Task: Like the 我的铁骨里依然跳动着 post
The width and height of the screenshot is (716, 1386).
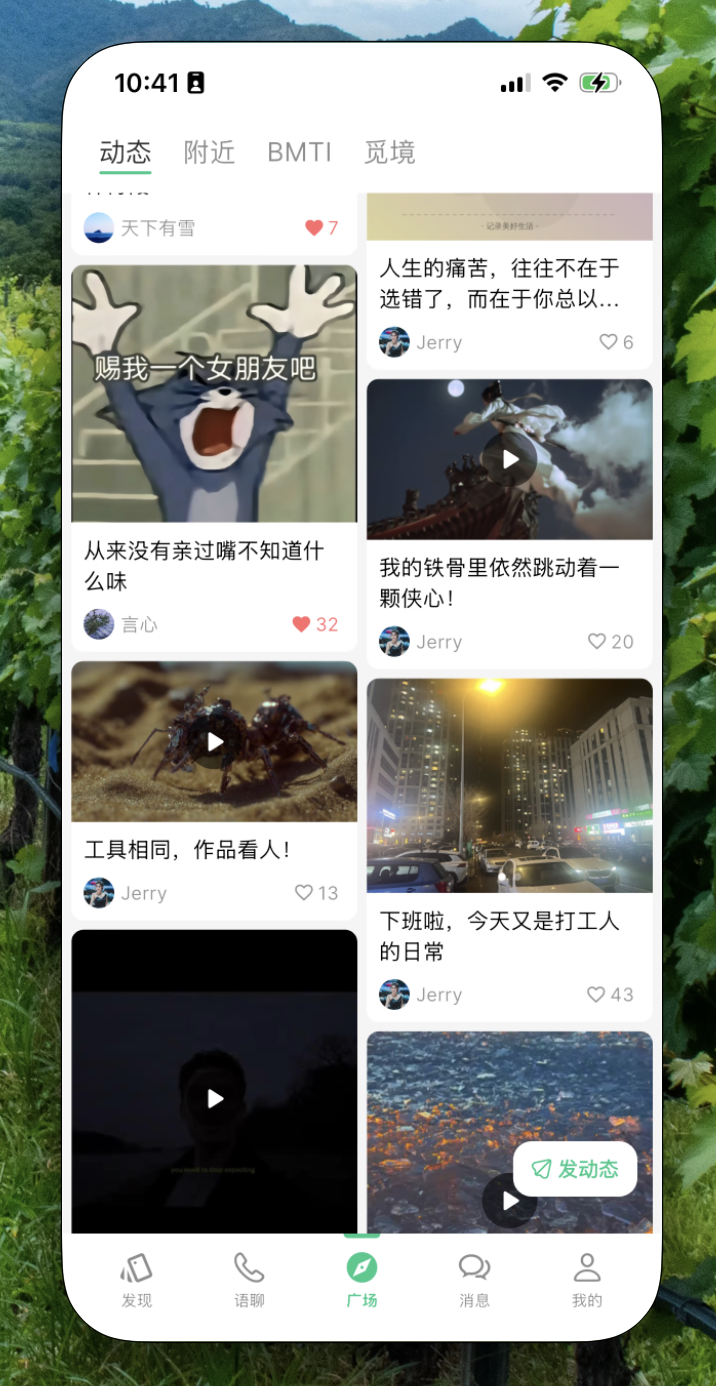Action: tap(597, 641)
